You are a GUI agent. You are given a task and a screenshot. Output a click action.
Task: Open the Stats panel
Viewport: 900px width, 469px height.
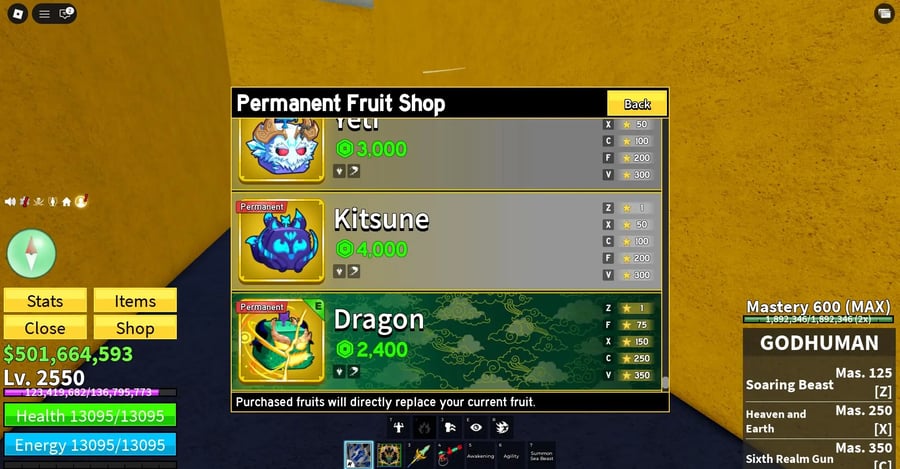pos(45,301)
